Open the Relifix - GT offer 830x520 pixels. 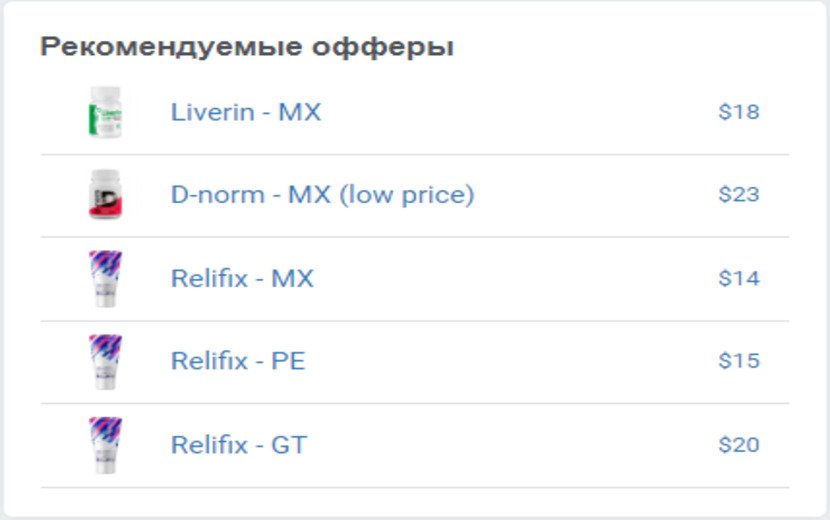pyautogui.click(x=238, y=445)
